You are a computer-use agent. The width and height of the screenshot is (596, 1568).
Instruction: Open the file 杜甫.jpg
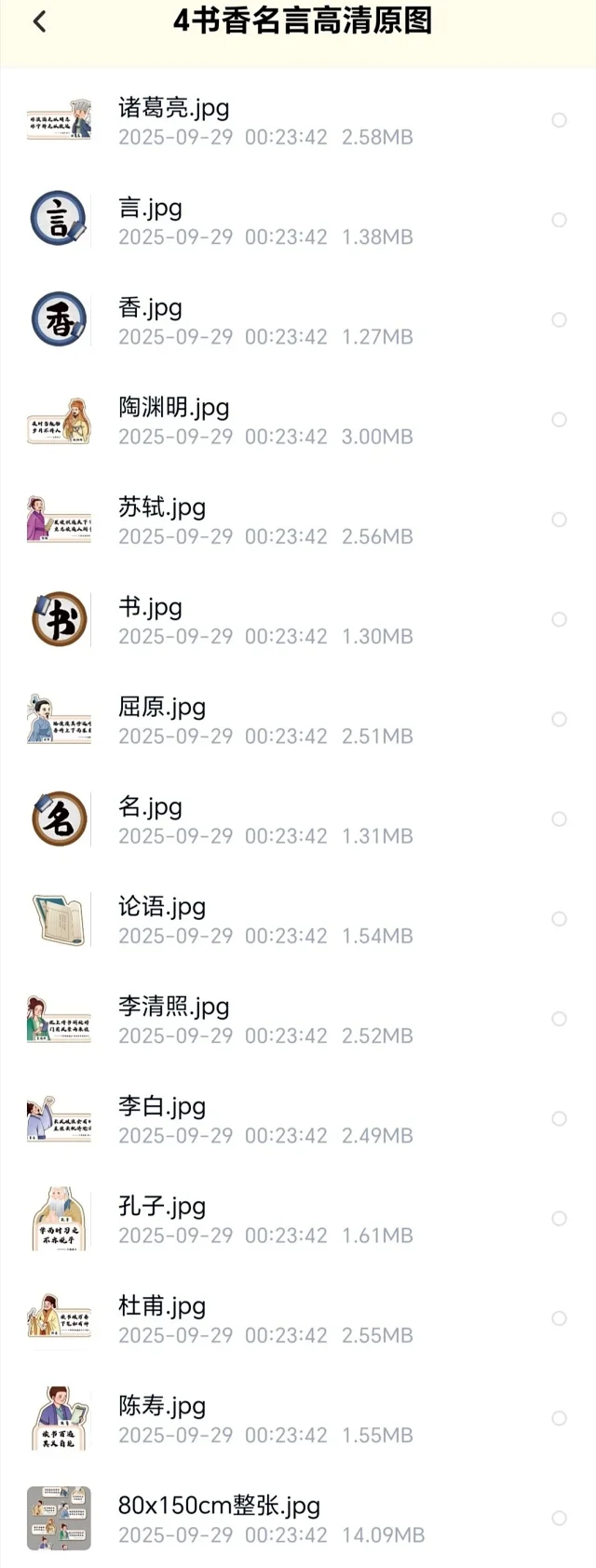point(162,1306)
